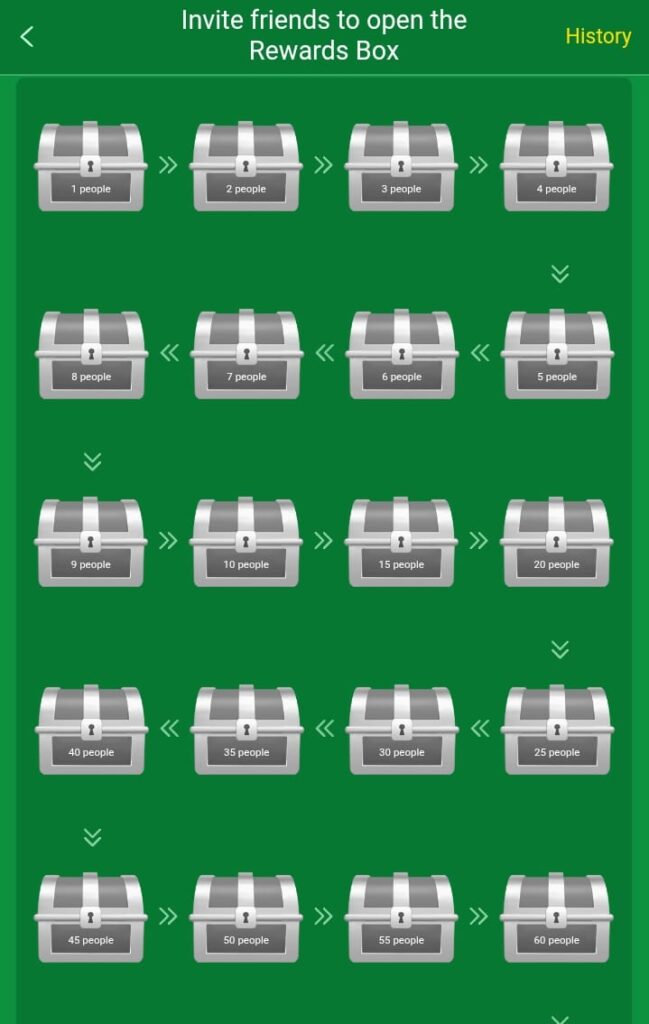
Task: Tap the 50 people treasure chest
Action: tap(246, 918)
